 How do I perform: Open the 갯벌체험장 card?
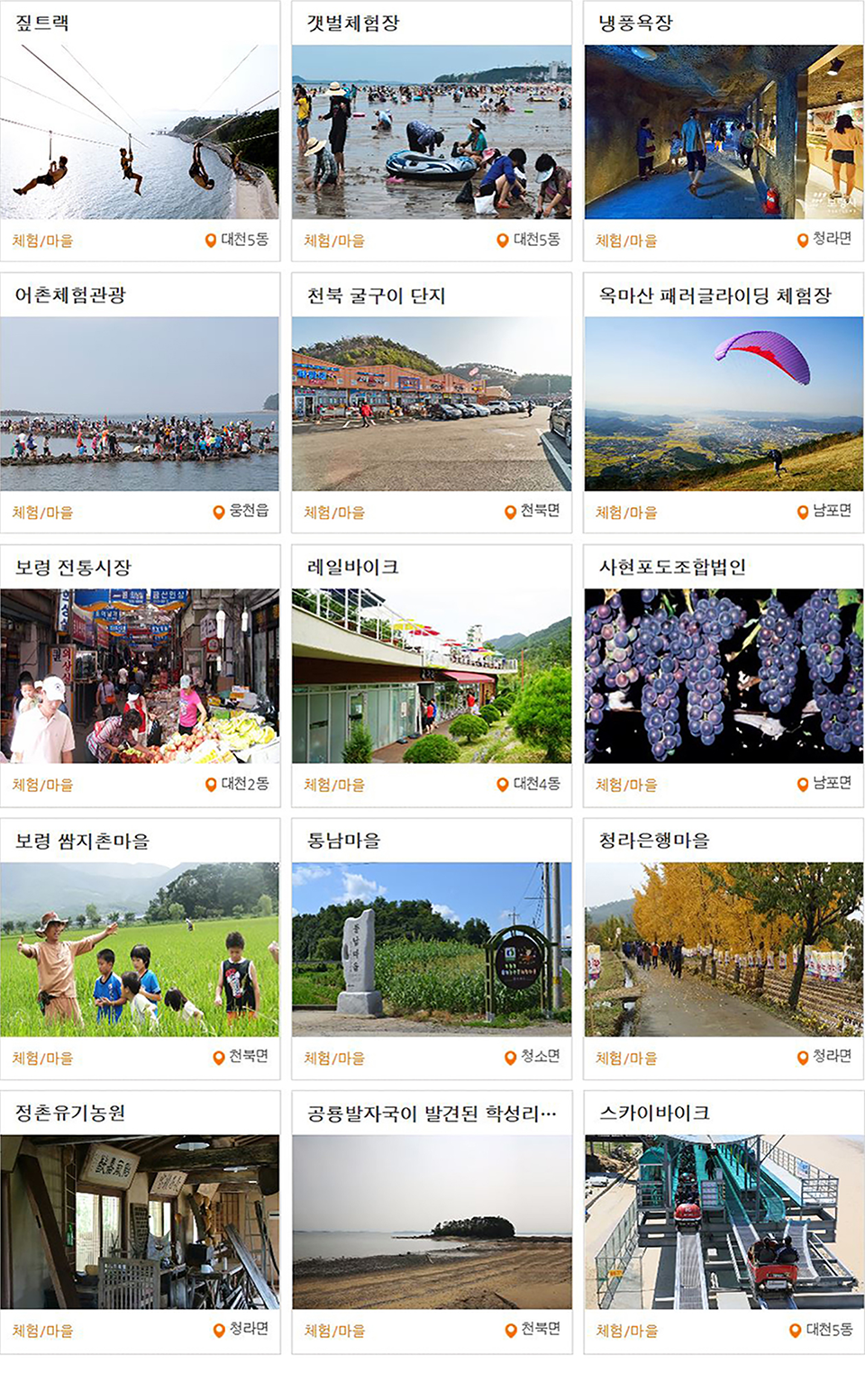click(432, 132)
